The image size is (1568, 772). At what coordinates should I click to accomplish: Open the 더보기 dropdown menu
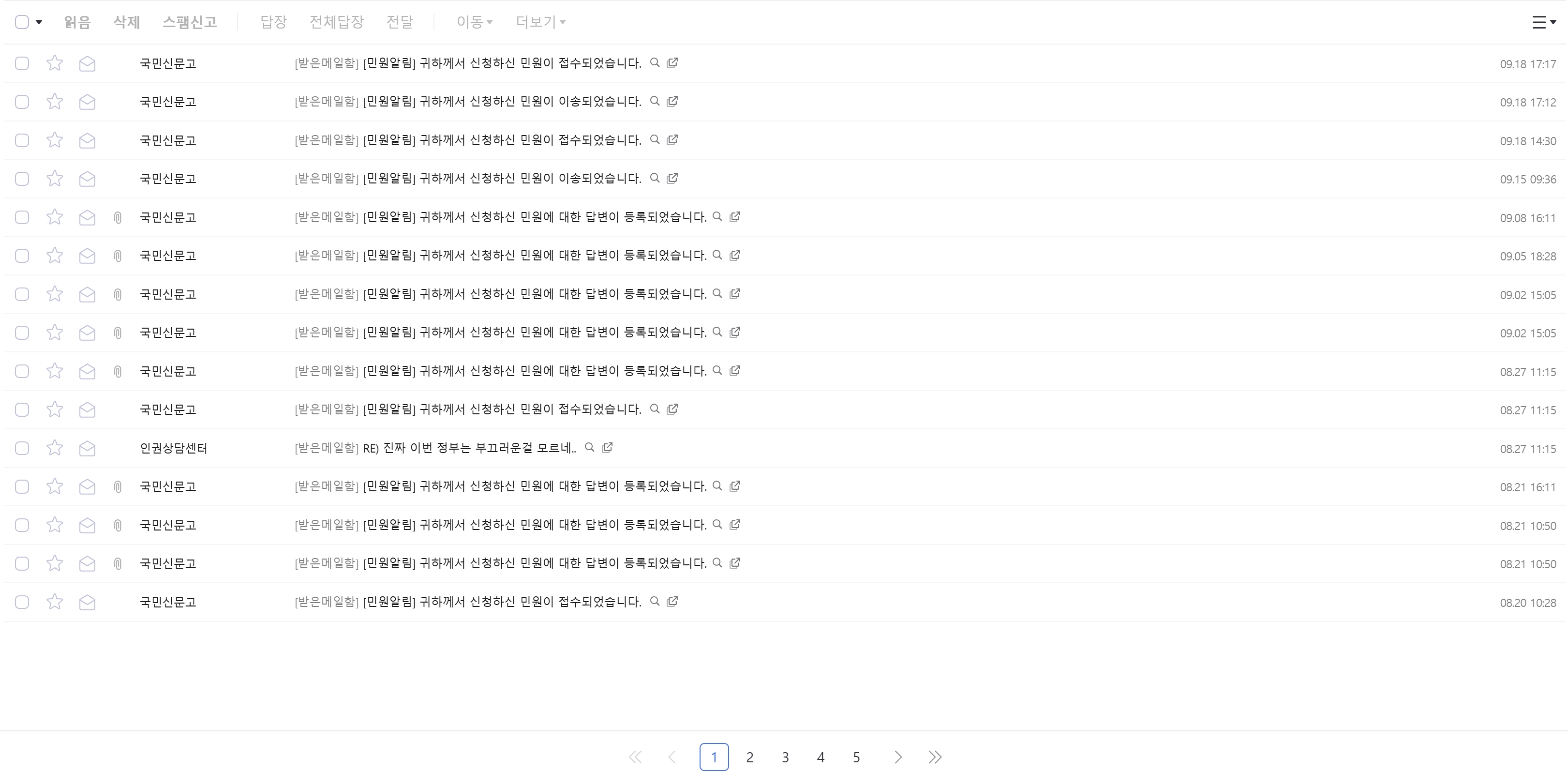point(540,22)
